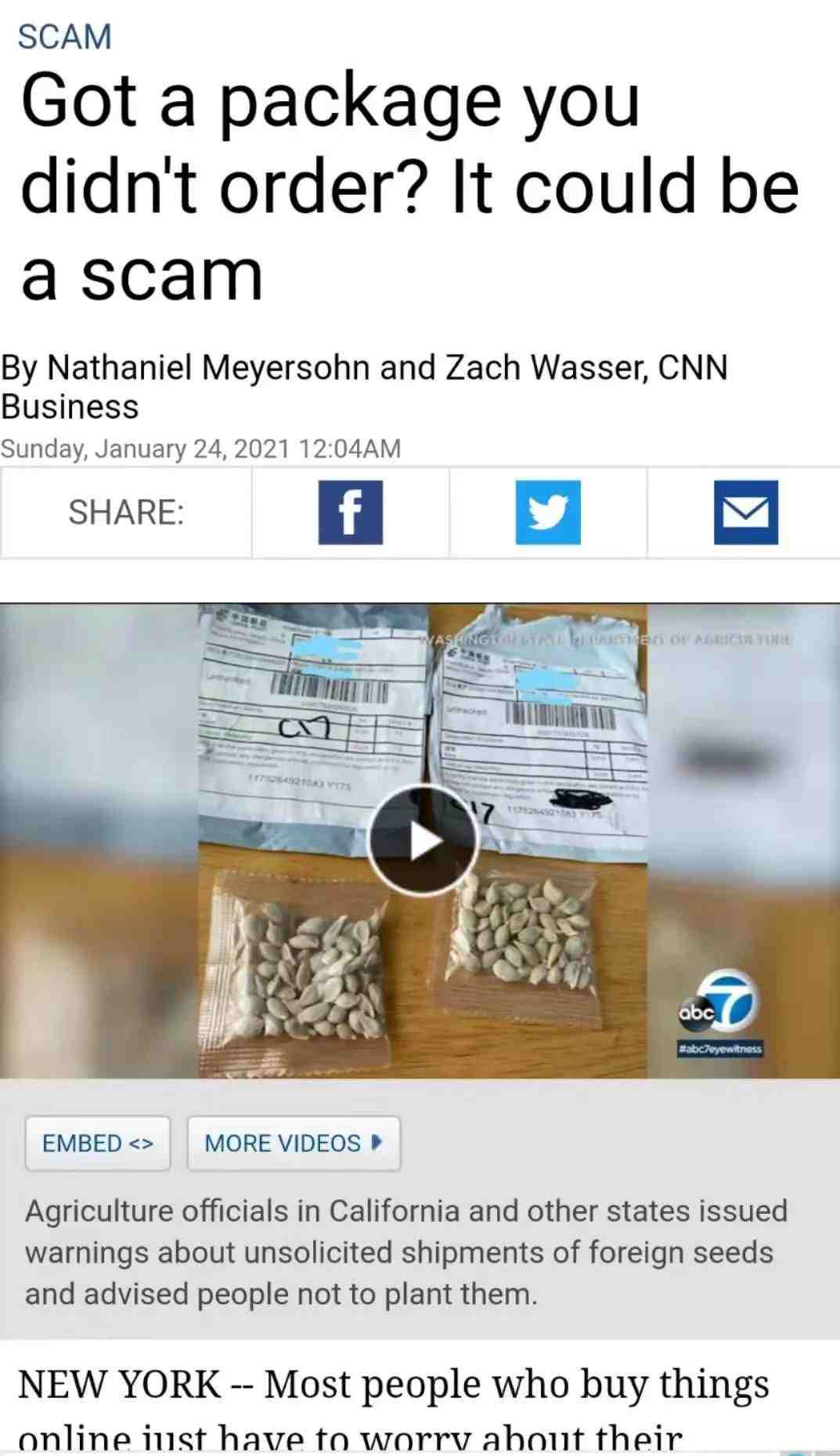Share the article on Facebook

tap(350, 512)
